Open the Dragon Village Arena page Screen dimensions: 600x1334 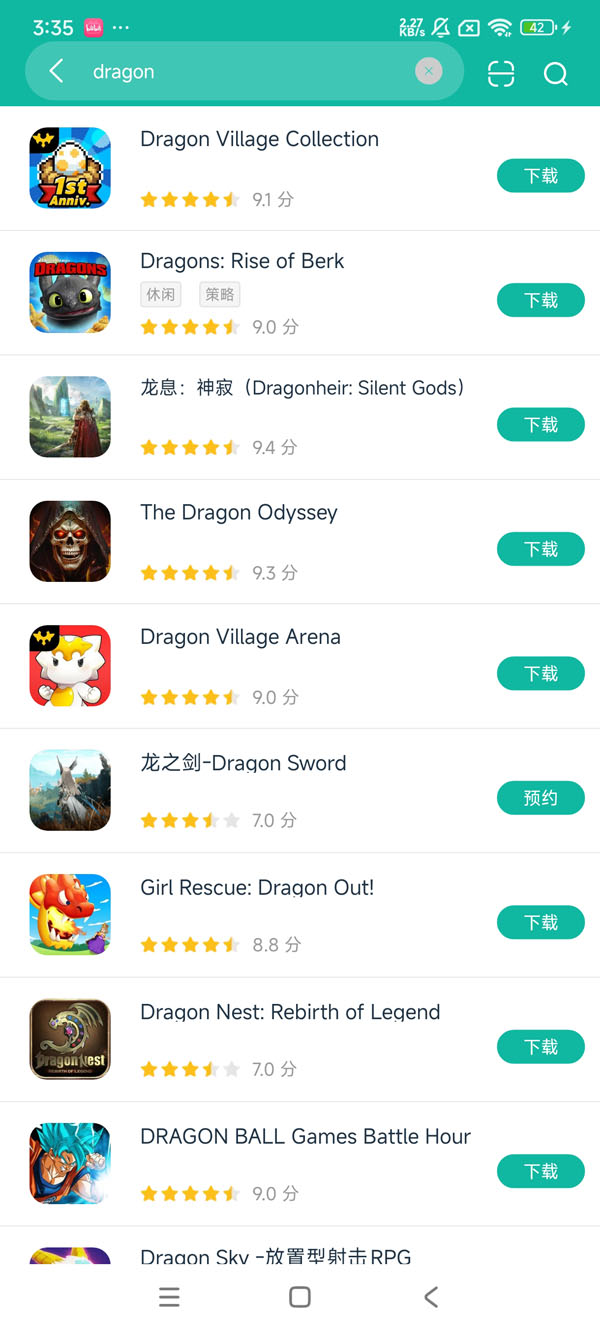click(240, 638)
